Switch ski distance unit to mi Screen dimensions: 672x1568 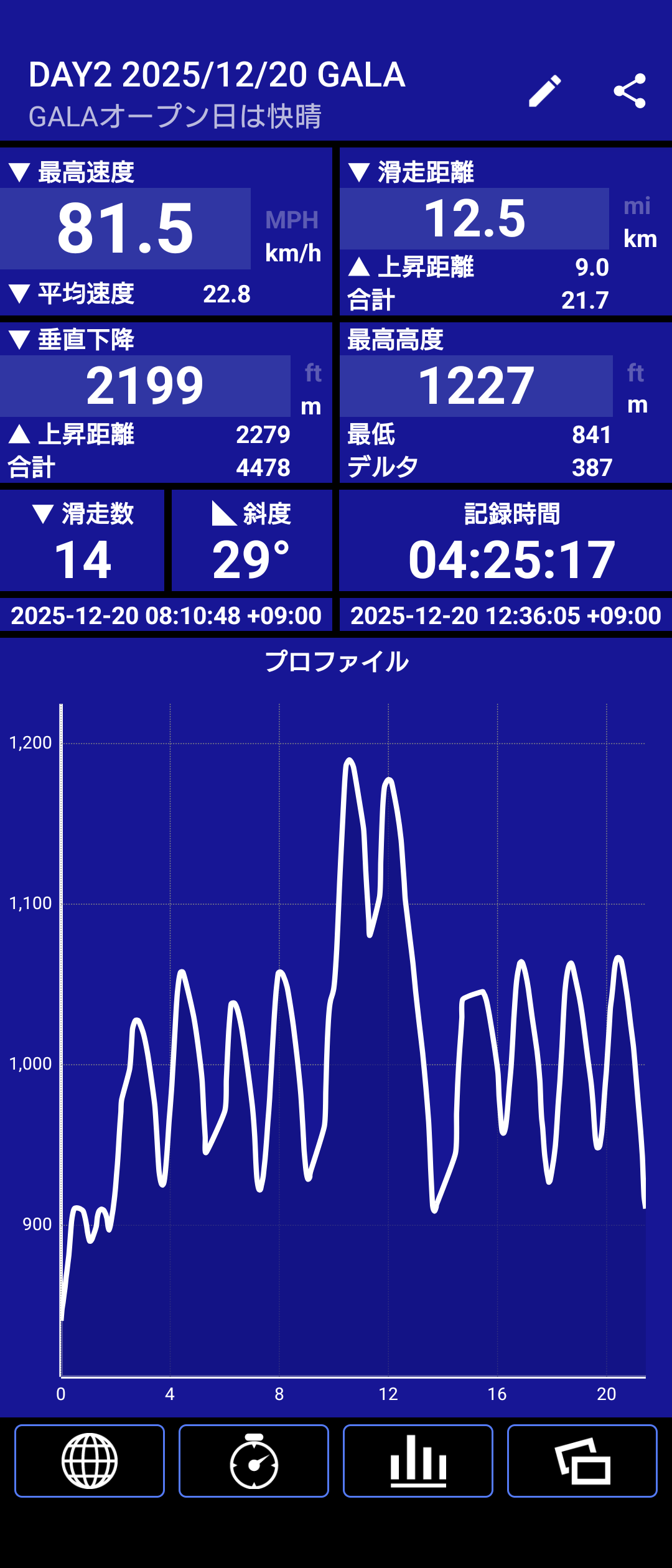click(637, 206)
